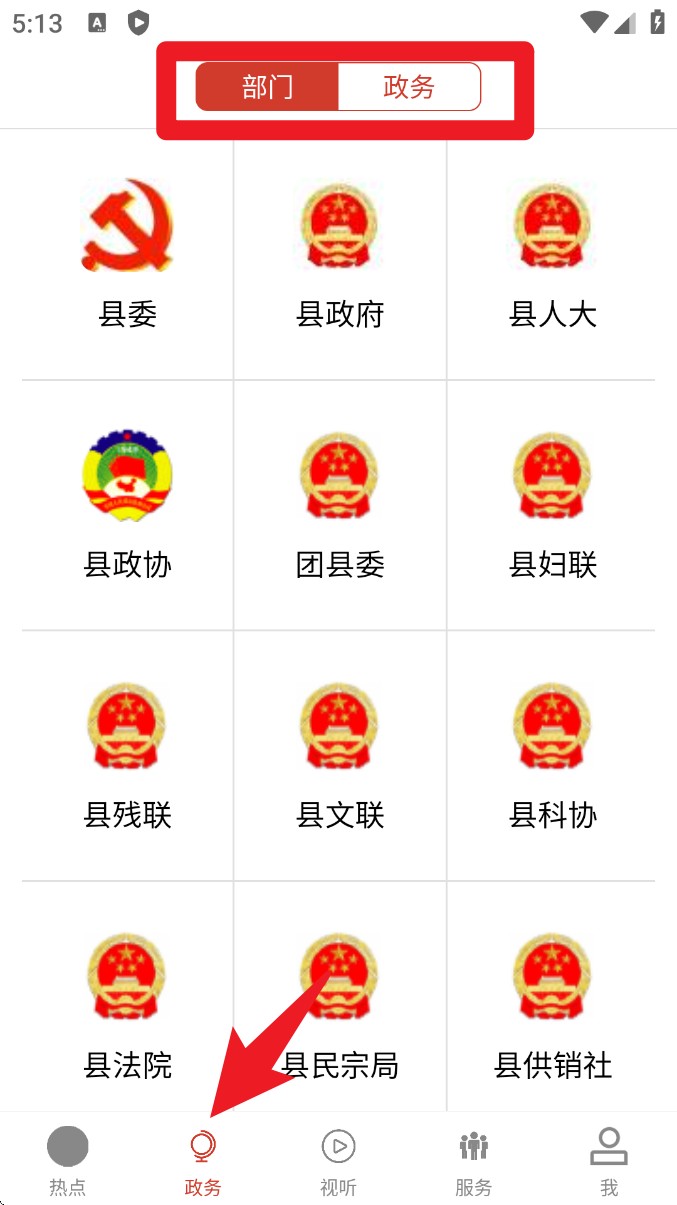Go to the 热点 bottom tab
The width and height of the screenshot is (677, 1205).
(67, 1160)
